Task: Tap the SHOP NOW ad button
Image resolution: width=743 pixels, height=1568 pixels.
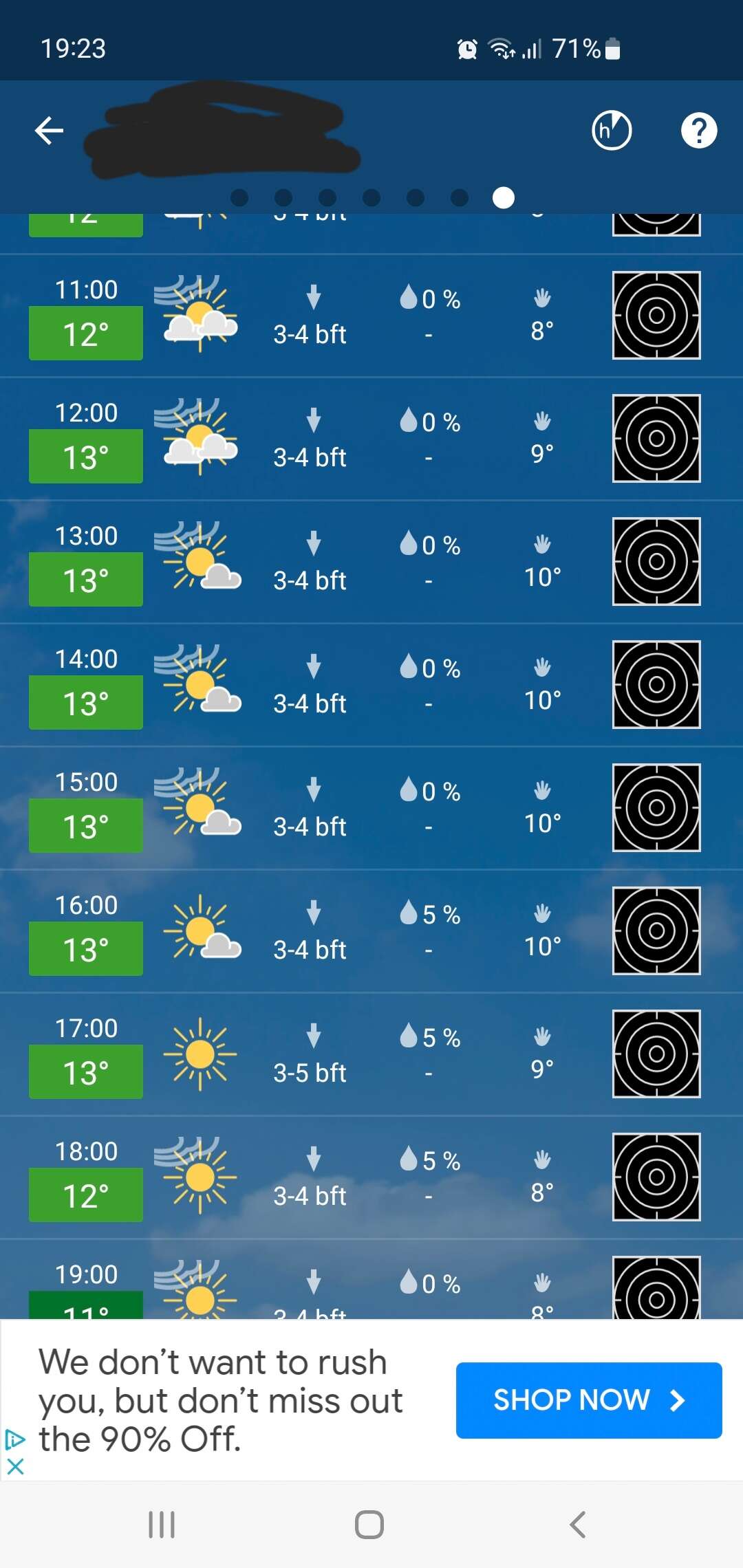Action: (x=589, y=1400)
